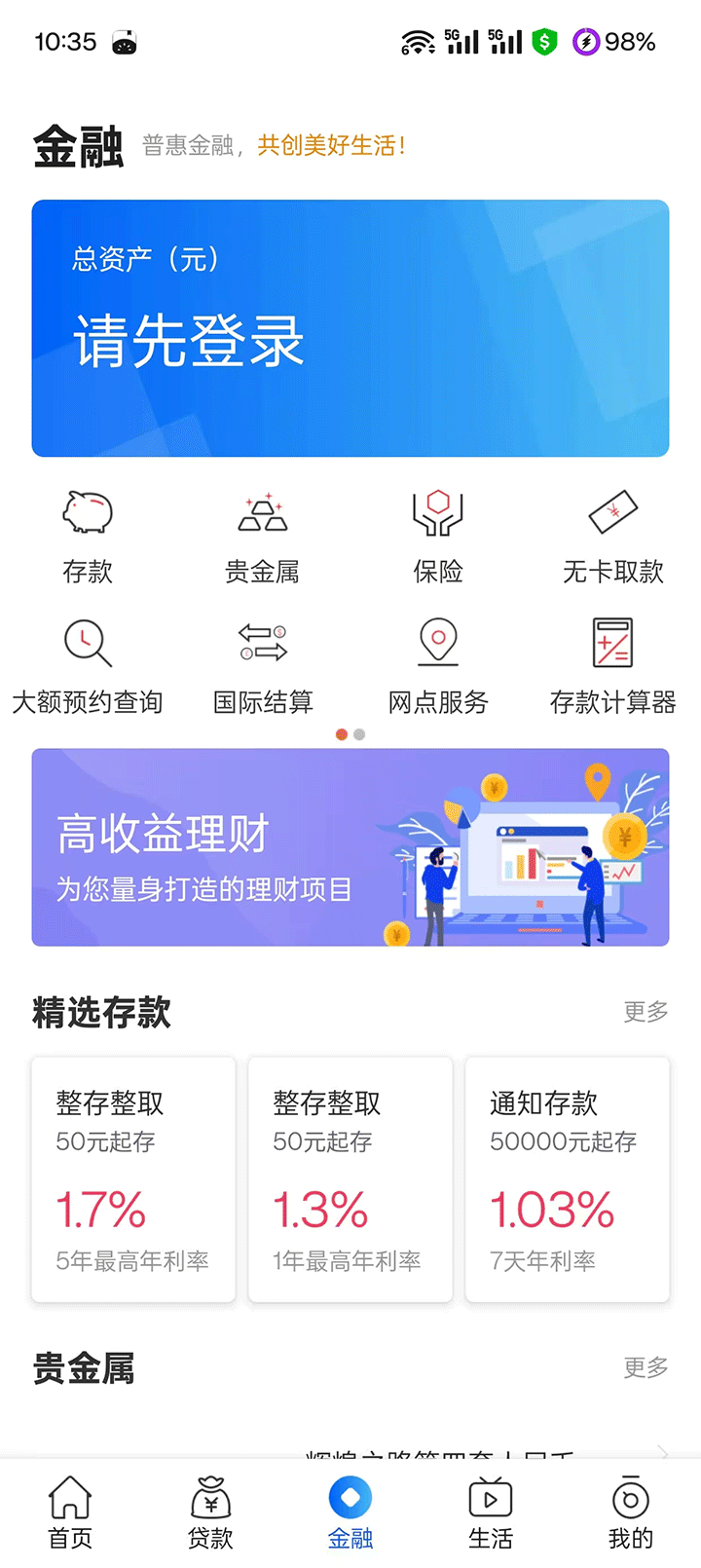Switch to the second services page dot
This screenshot has height=1568, width=701.
(357, 734)
